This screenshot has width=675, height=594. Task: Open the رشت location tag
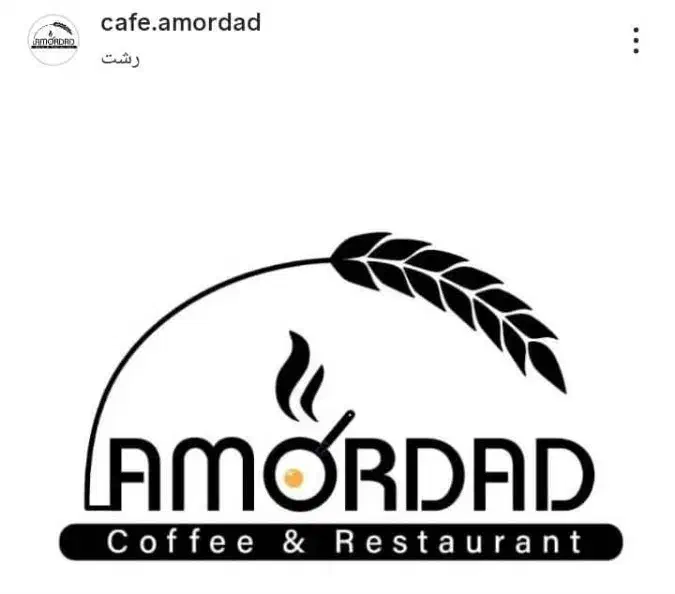tap(122, 57)
